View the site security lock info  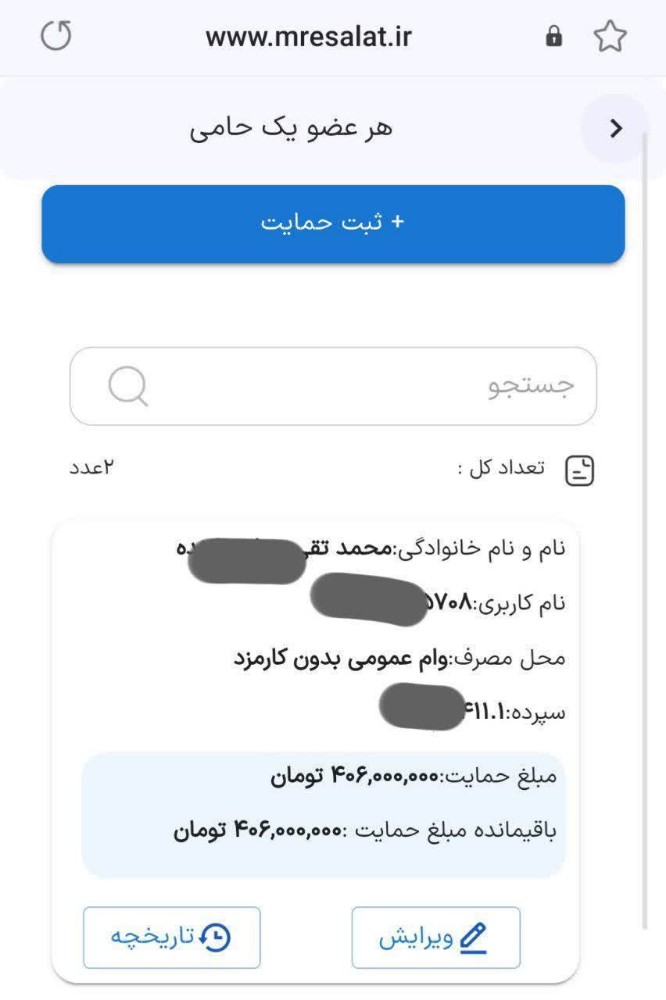tap(553, 38)
